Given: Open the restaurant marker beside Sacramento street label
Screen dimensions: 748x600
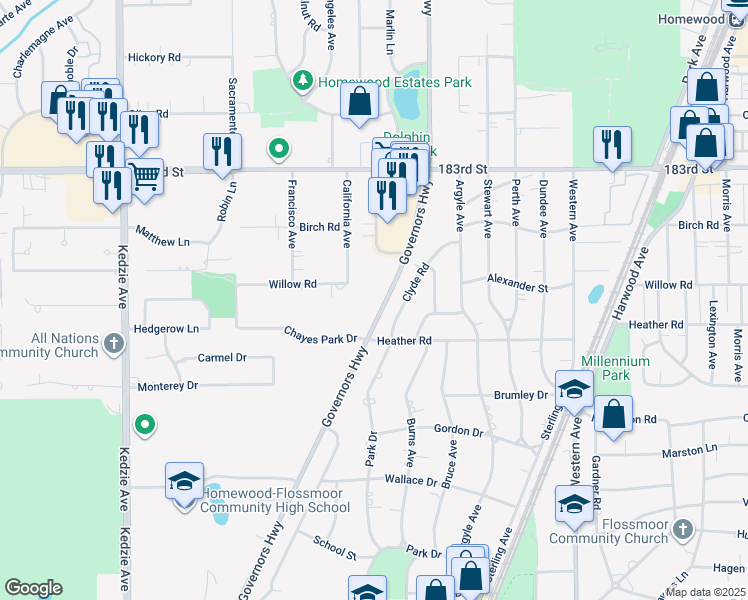Looking at the screenshot, I should click(x=221, y=151).
